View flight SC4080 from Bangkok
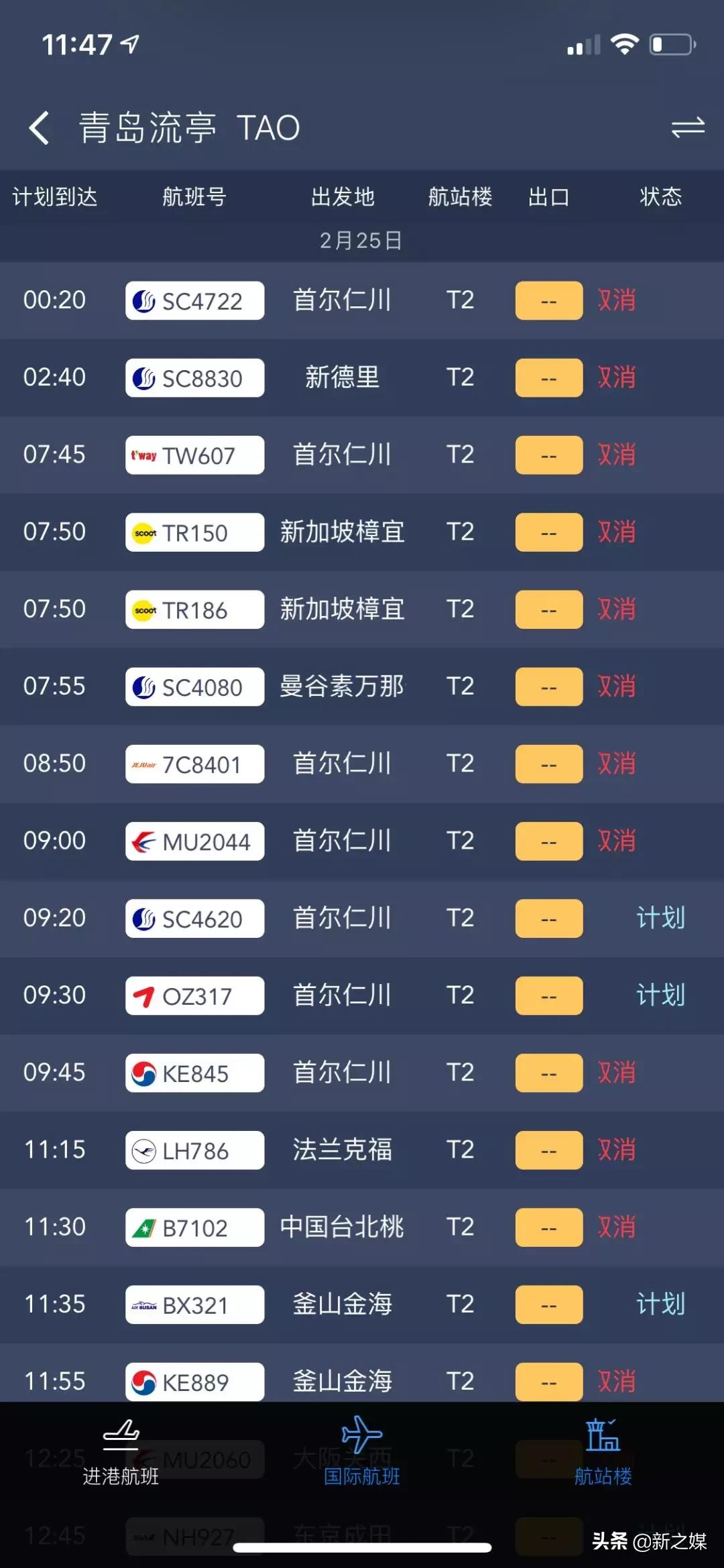Screen dimensions: 724x1568 coord(362,686)
